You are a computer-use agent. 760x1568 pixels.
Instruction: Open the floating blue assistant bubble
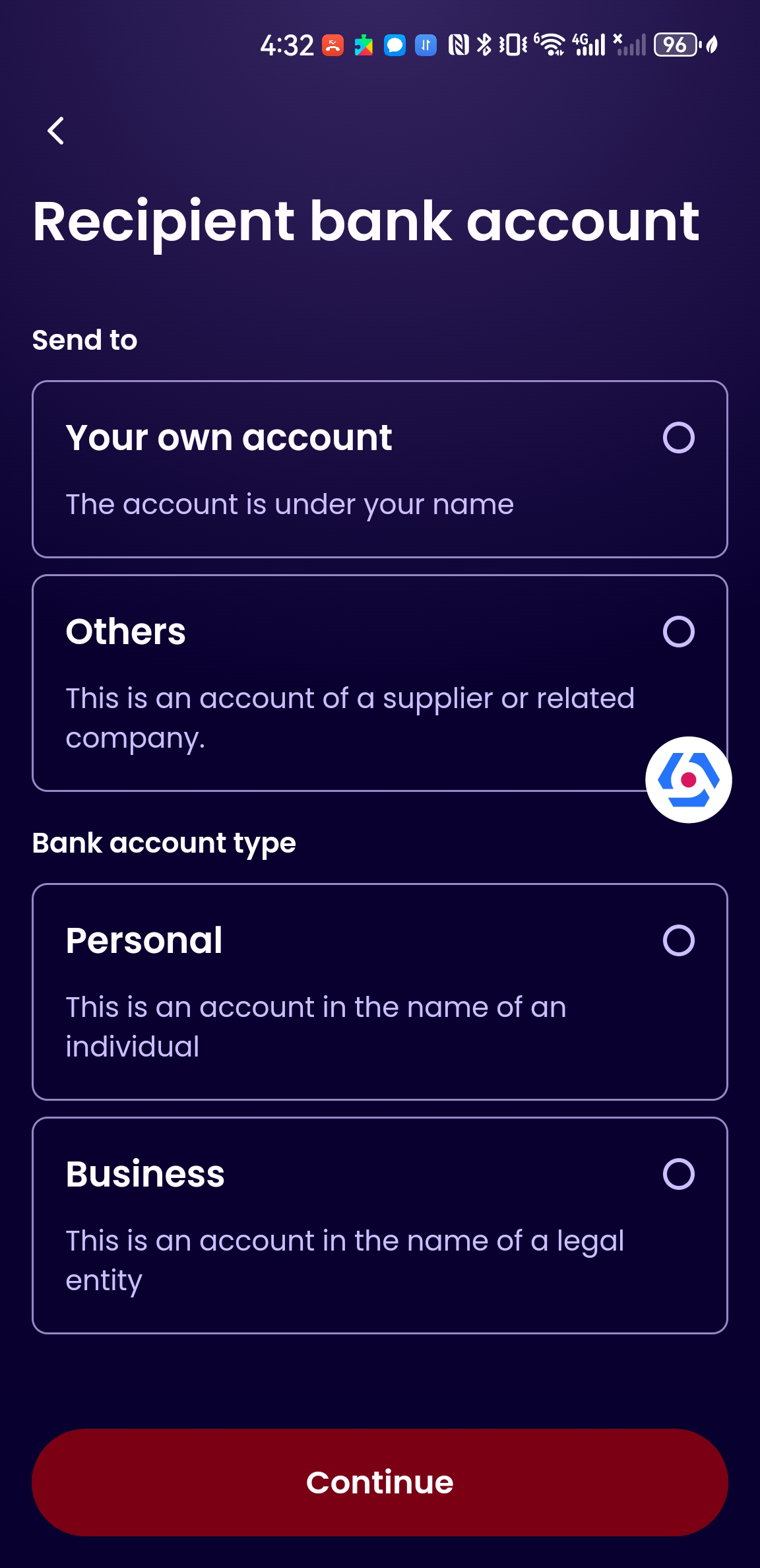(688, 780)
